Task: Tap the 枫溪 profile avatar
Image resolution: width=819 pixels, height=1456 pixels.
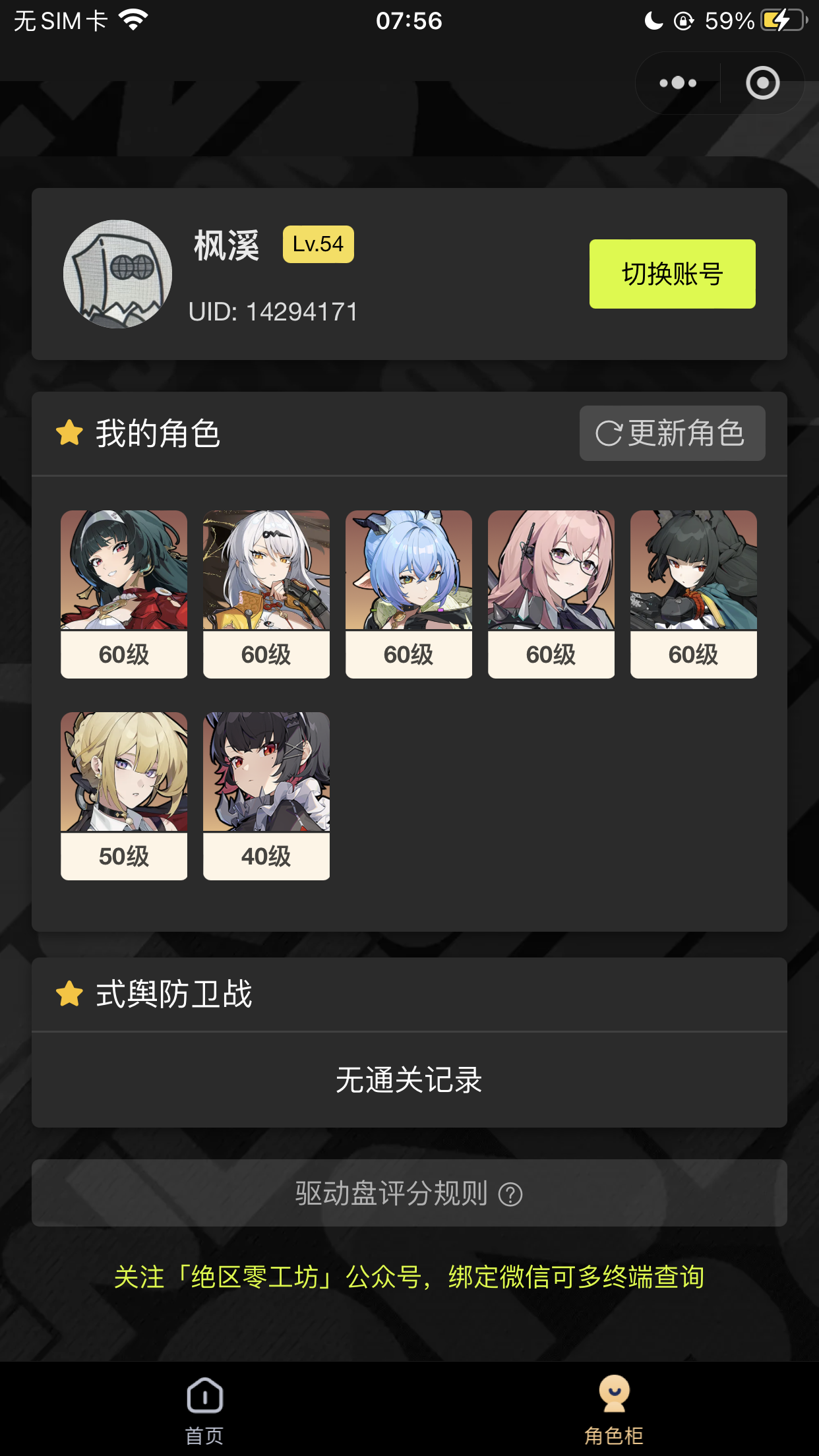Action: pos(117,274)
